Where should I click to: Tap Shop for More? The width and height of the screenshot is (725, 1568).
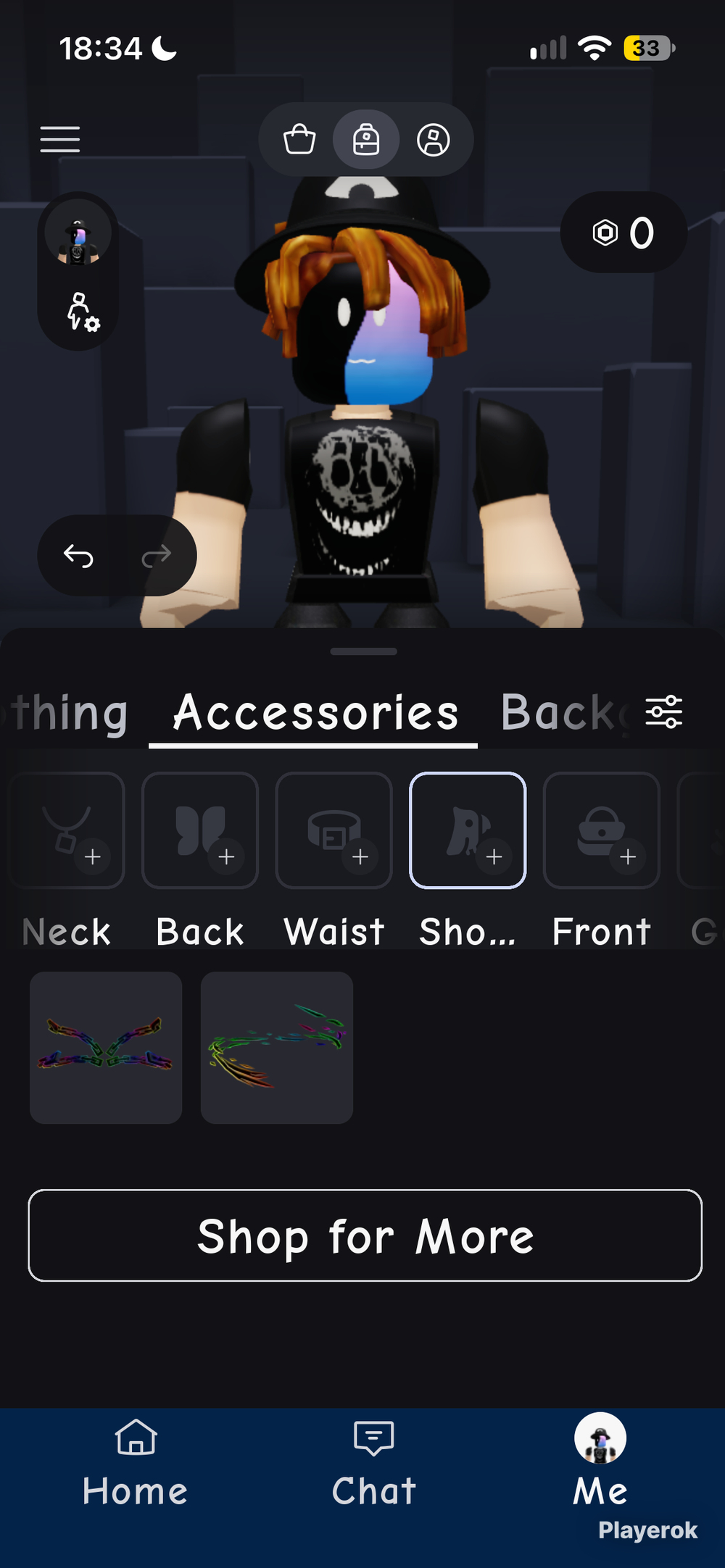pos(365,1235)
